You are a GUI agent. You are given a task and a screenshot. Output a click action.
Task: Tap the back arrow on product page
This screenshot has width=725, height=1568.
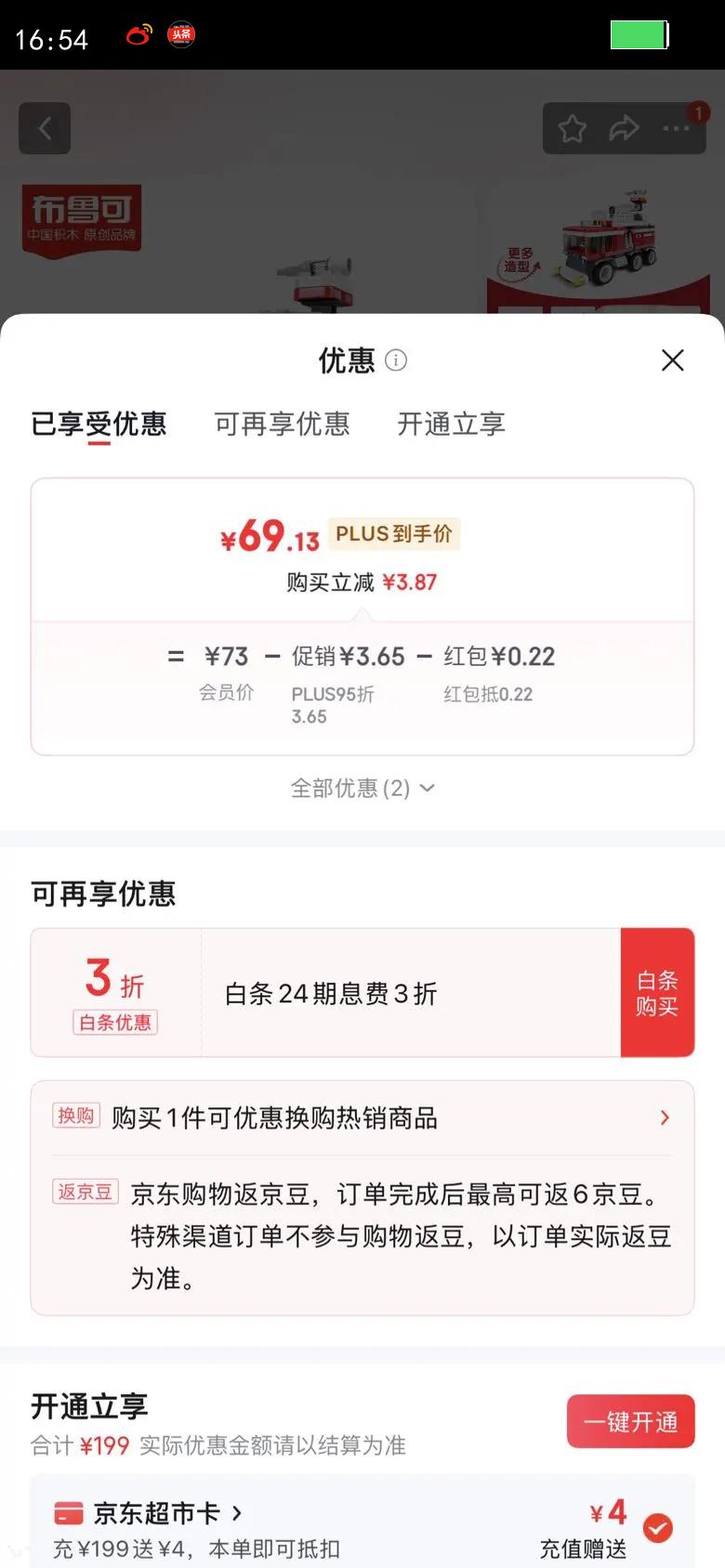pos(44,128)
